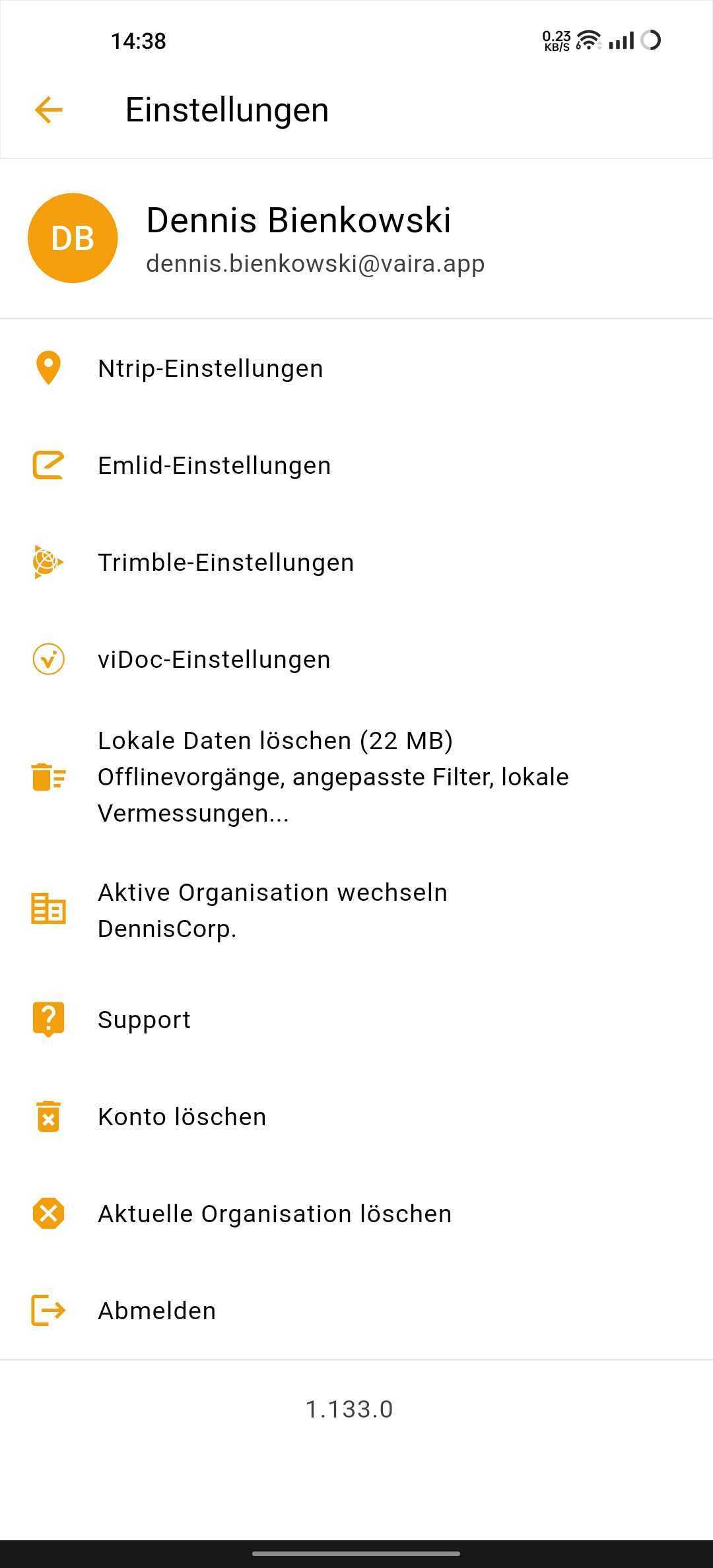Open Trimble-Einstellungen
This screenshot has width=713, height=1568.
[x=356, y=562]
